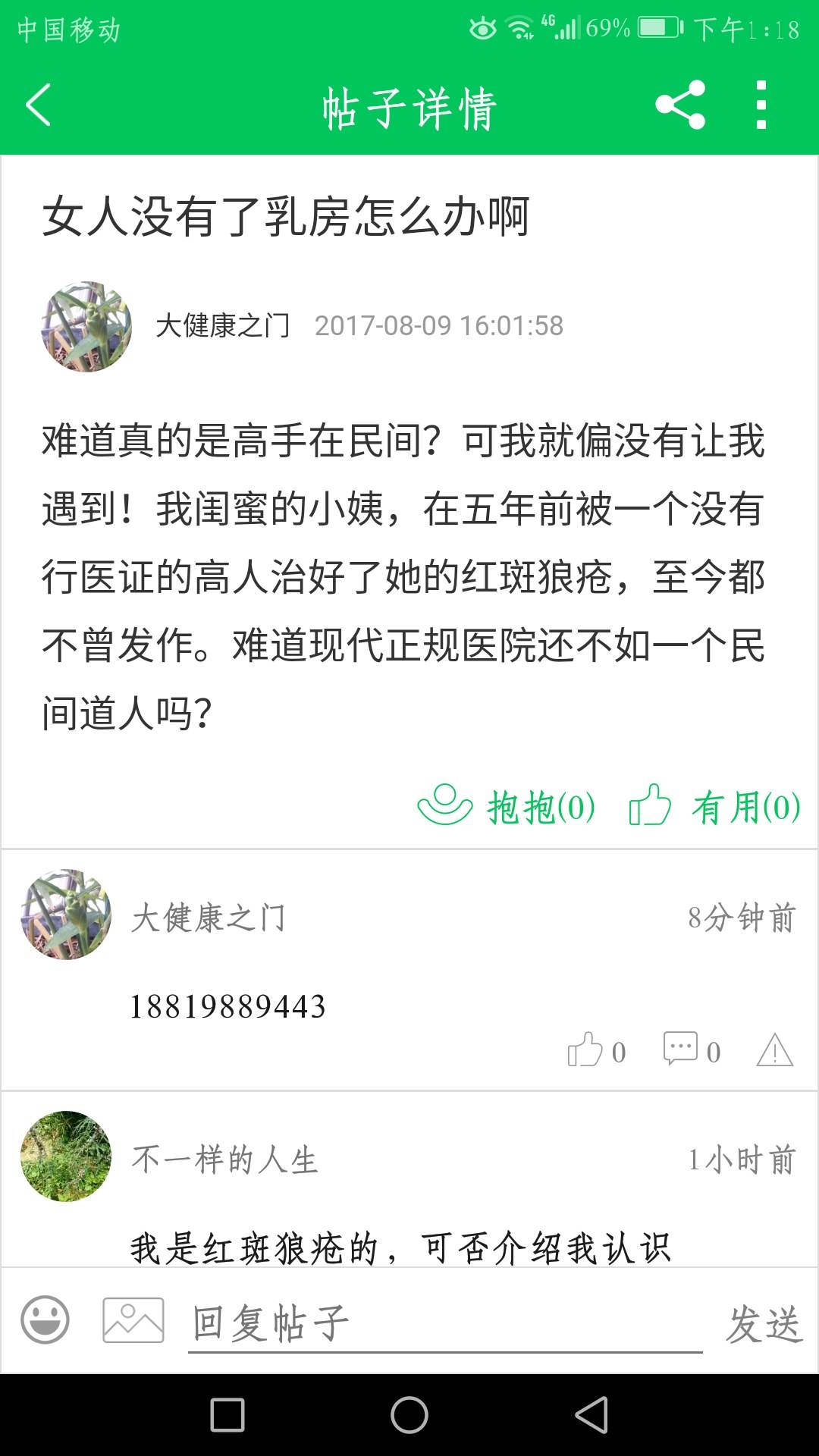819x1456 pixels.
Task: View 不一样的人生's profile picture
Action: [x=66, y=1156]
